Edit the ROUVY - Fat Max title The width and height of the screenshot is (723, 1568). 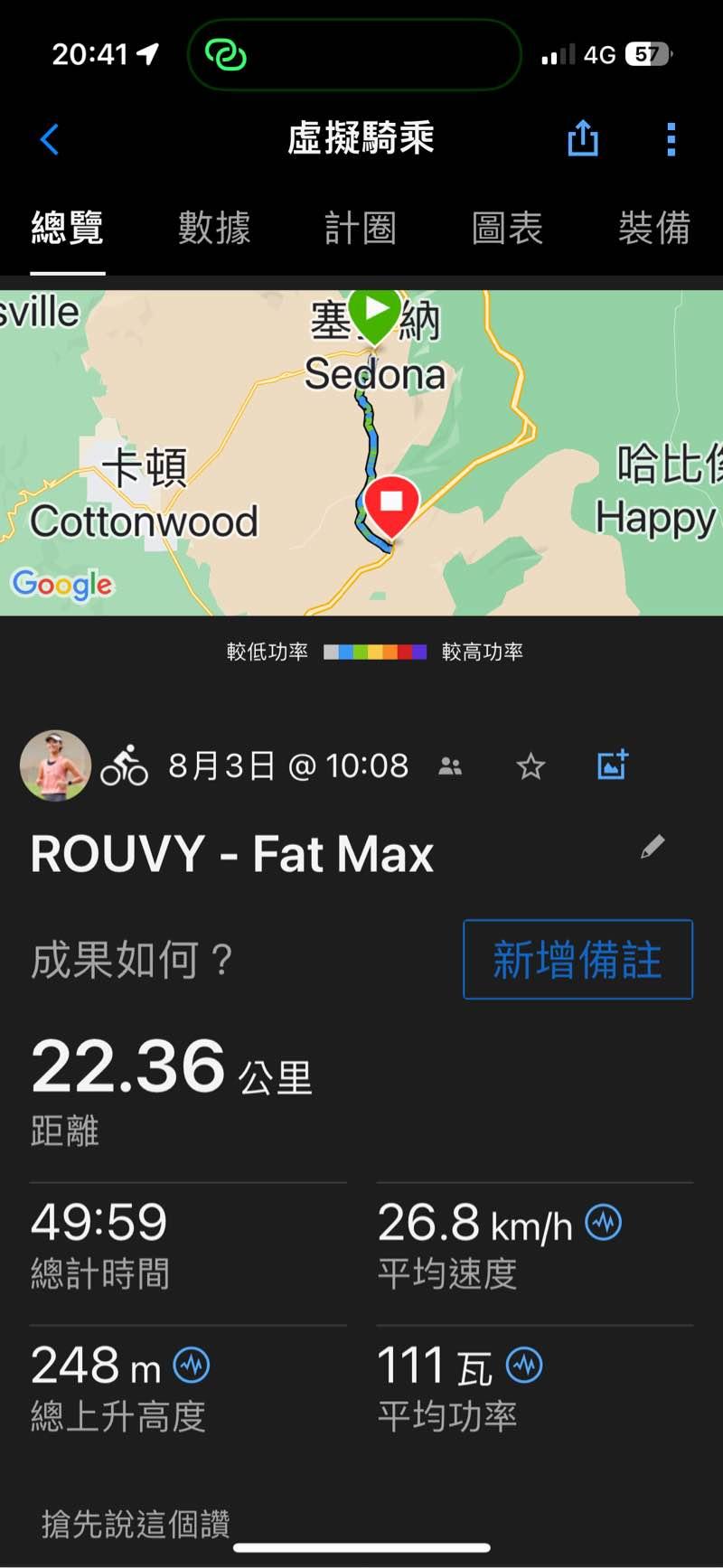coord(653,847)
